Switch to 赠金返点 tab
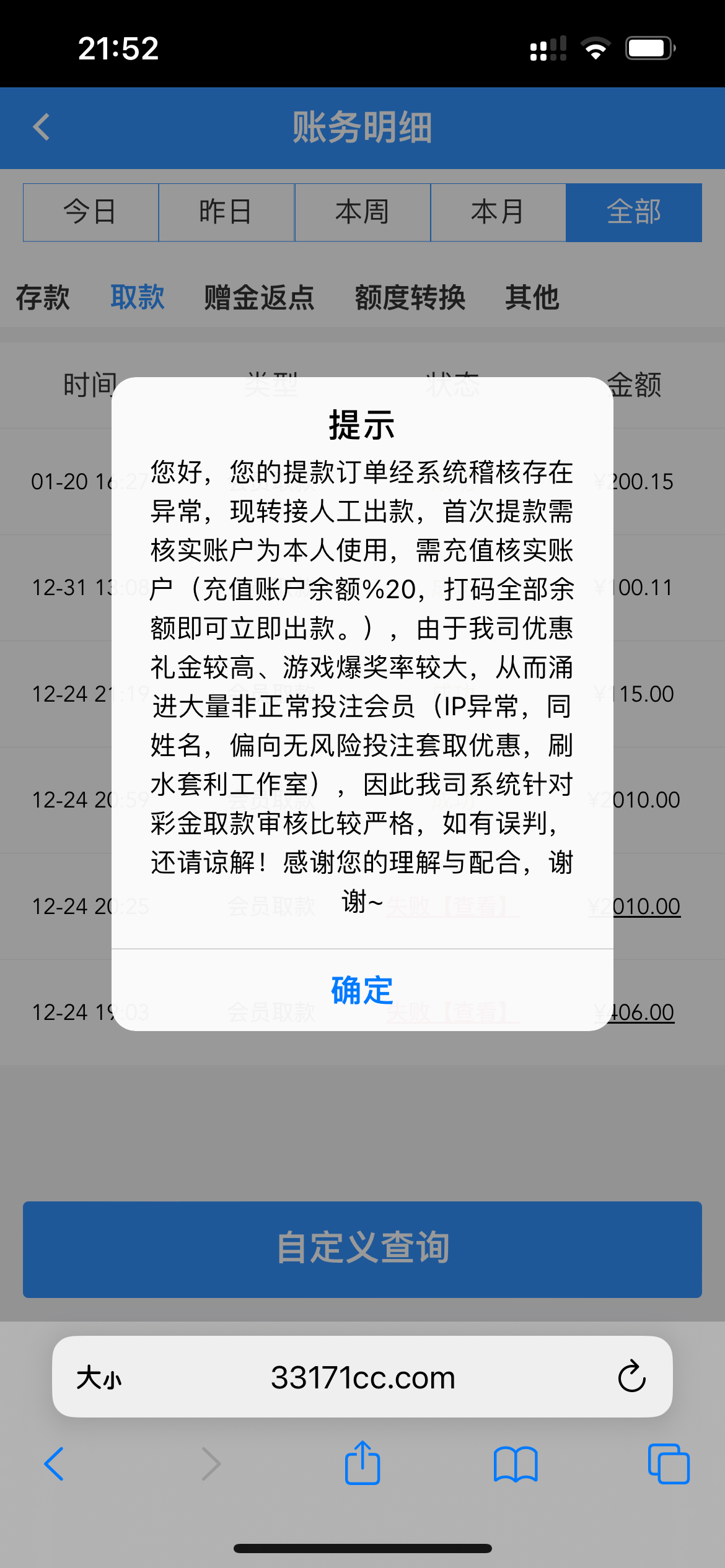This screenshot has width=725, height=1568. 259,297
